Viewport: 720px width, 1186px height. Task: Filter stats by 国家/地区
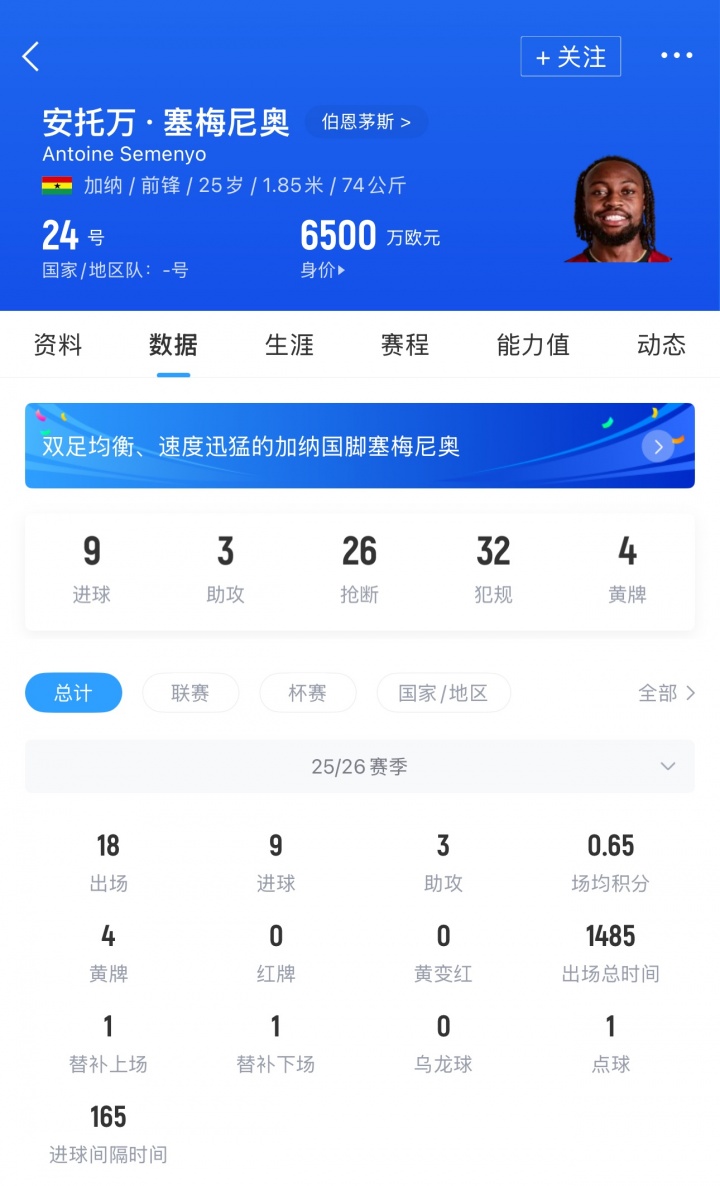point(443,693)
